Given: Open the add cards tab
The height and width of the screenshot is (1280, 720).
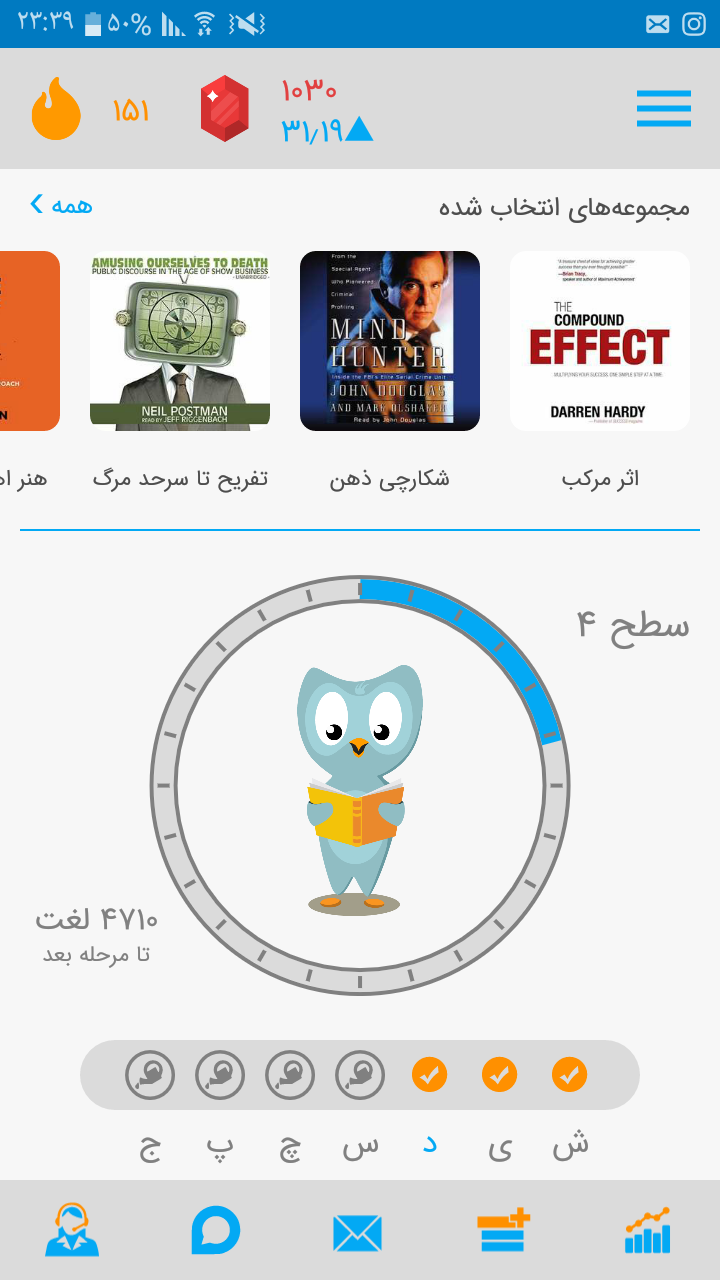Looking at the screenshot, I should click(503, 1230).
